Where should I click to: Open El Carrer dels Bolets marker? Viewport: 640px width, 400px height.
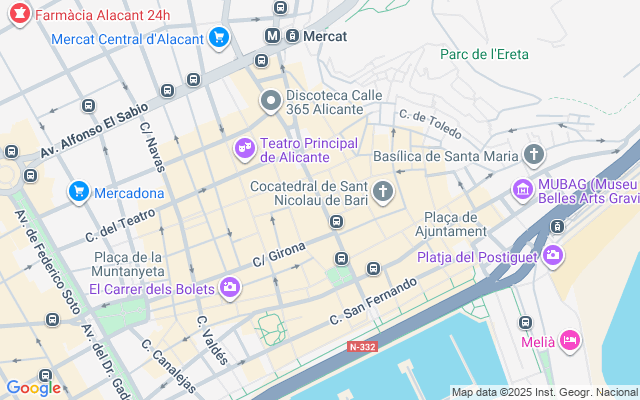(x=231, y=288)
